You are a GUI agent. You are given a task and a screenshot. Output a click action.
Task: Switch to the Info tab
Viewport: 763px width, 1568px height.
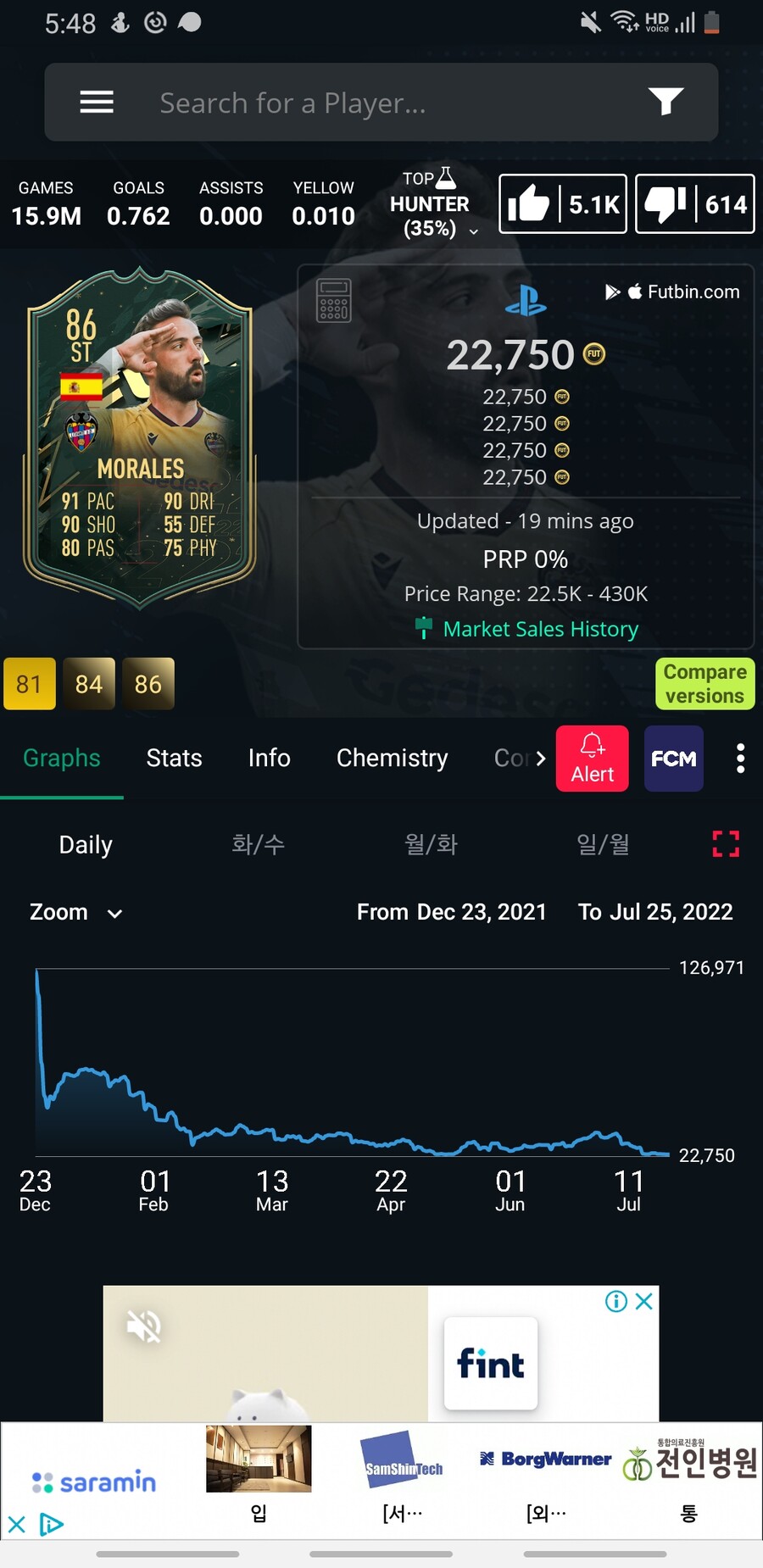tap(269, 758)
